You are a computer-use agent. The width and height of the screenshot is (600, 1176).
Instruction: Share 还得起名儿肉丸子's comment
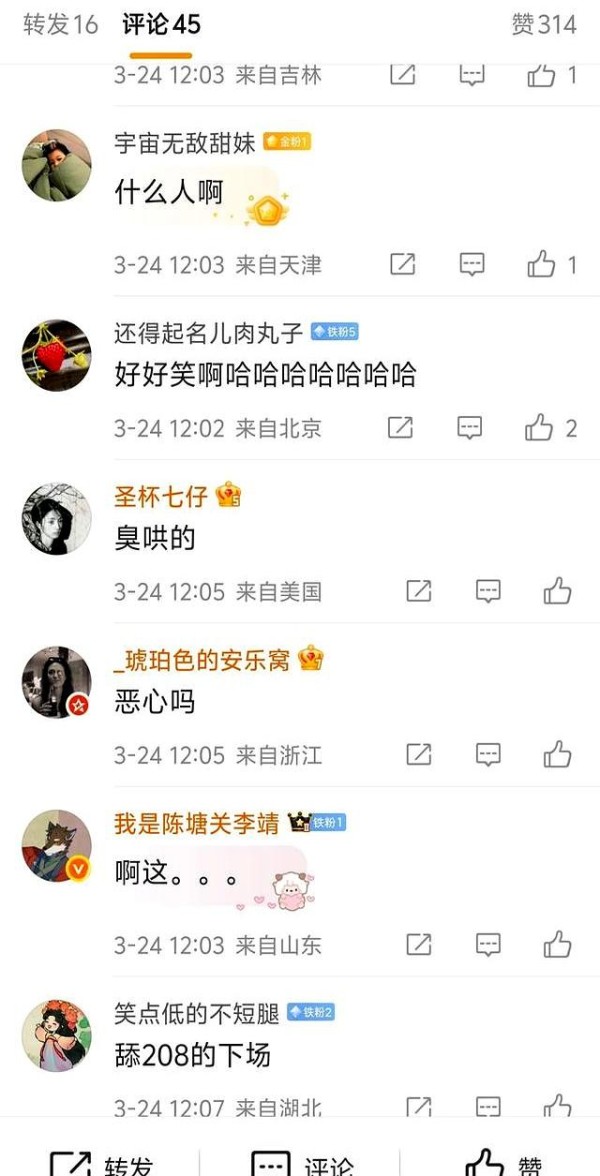tap(400, 428)
